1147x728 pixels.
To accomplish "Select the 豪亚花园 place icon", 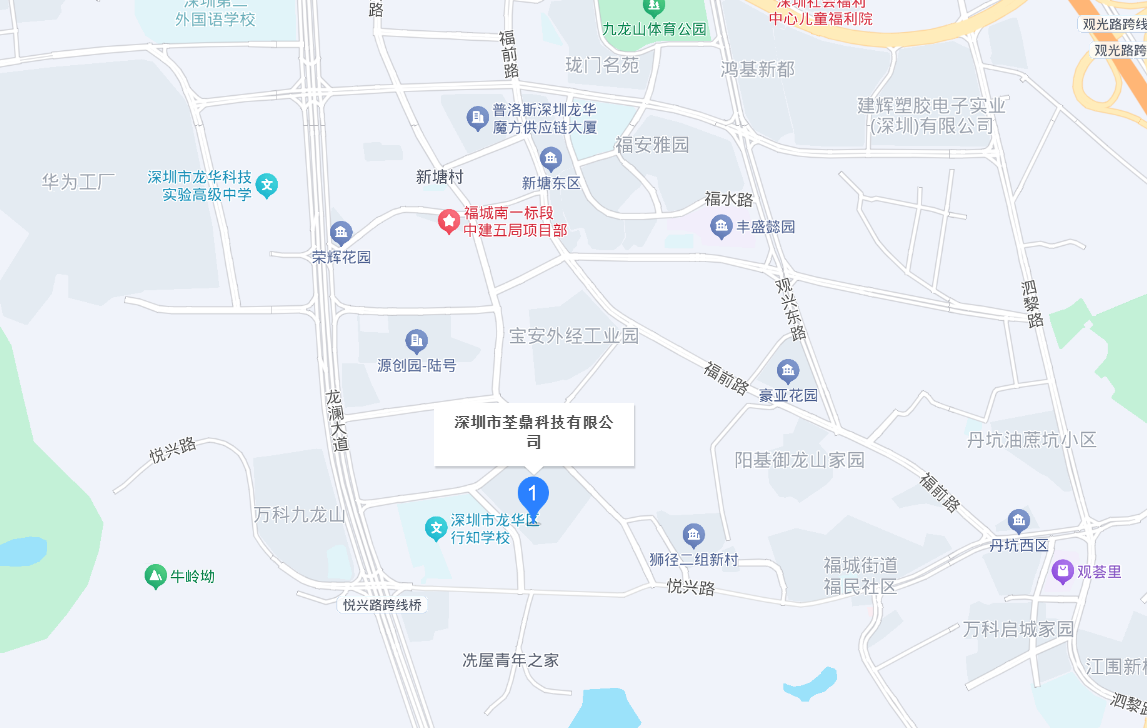I will coord(788,372).
